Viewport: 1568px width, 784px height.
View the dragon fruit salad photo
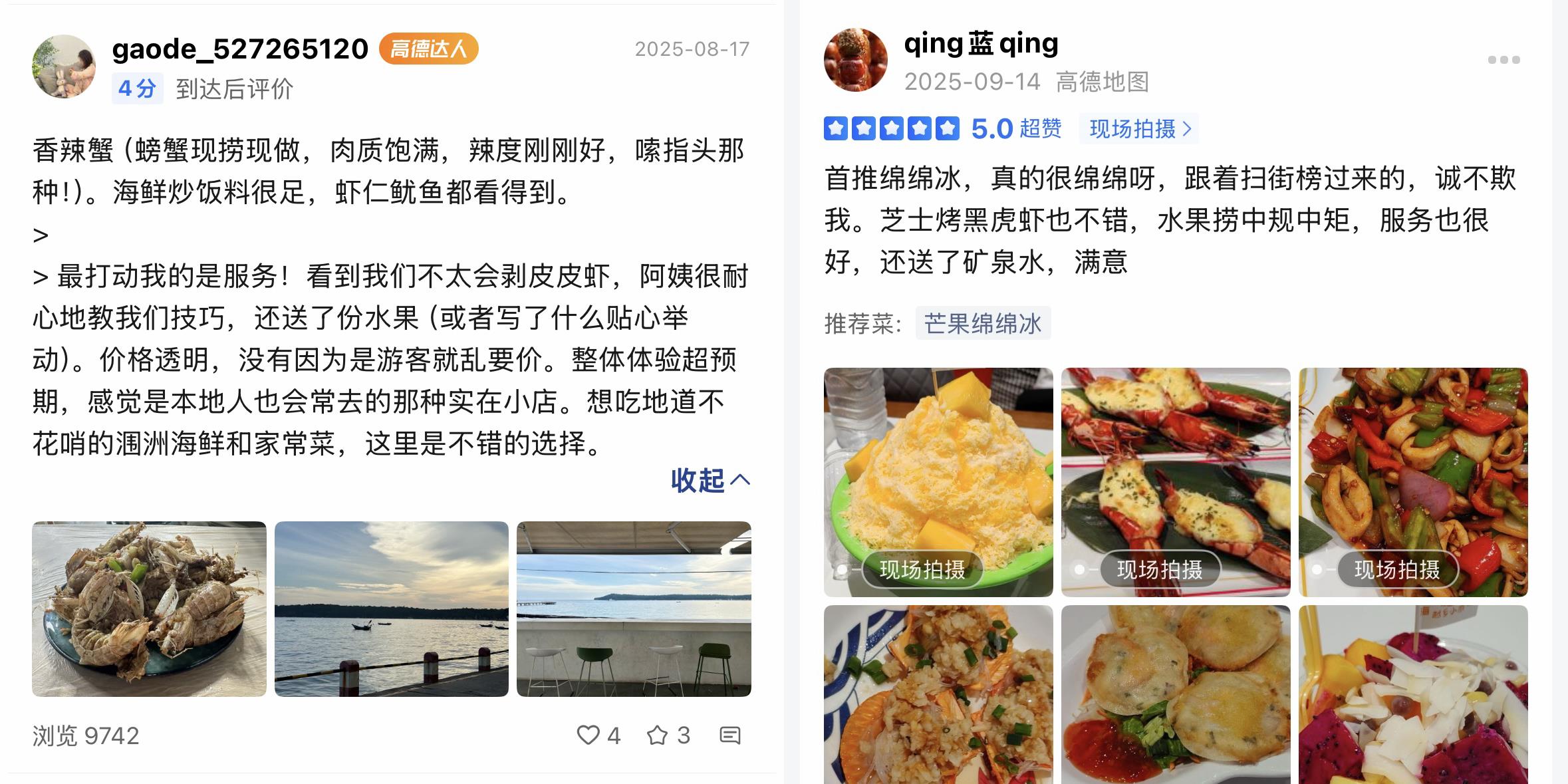click(x=1413, y=695)
